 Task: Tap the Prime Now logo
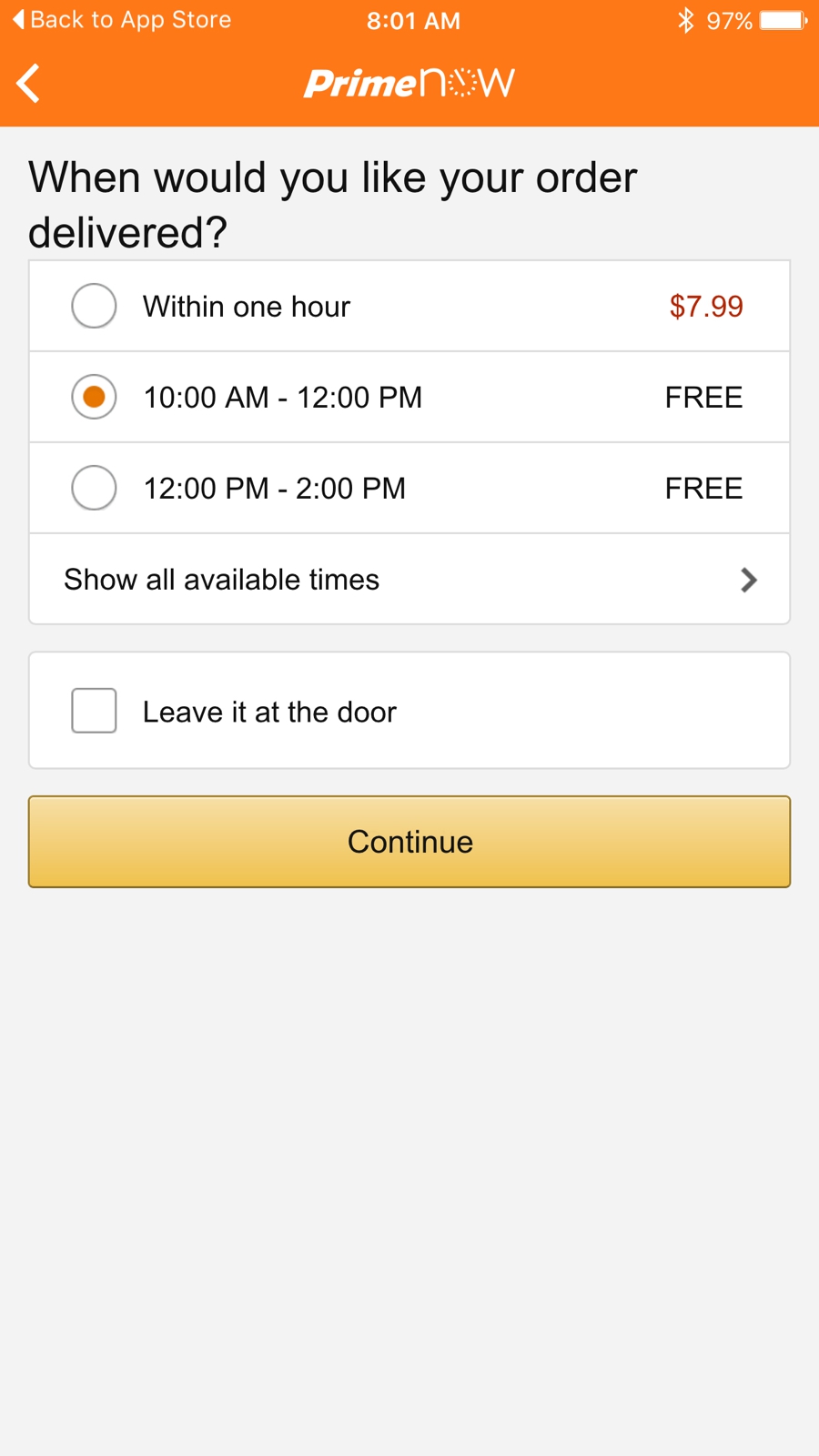click(x=409, y=83)
